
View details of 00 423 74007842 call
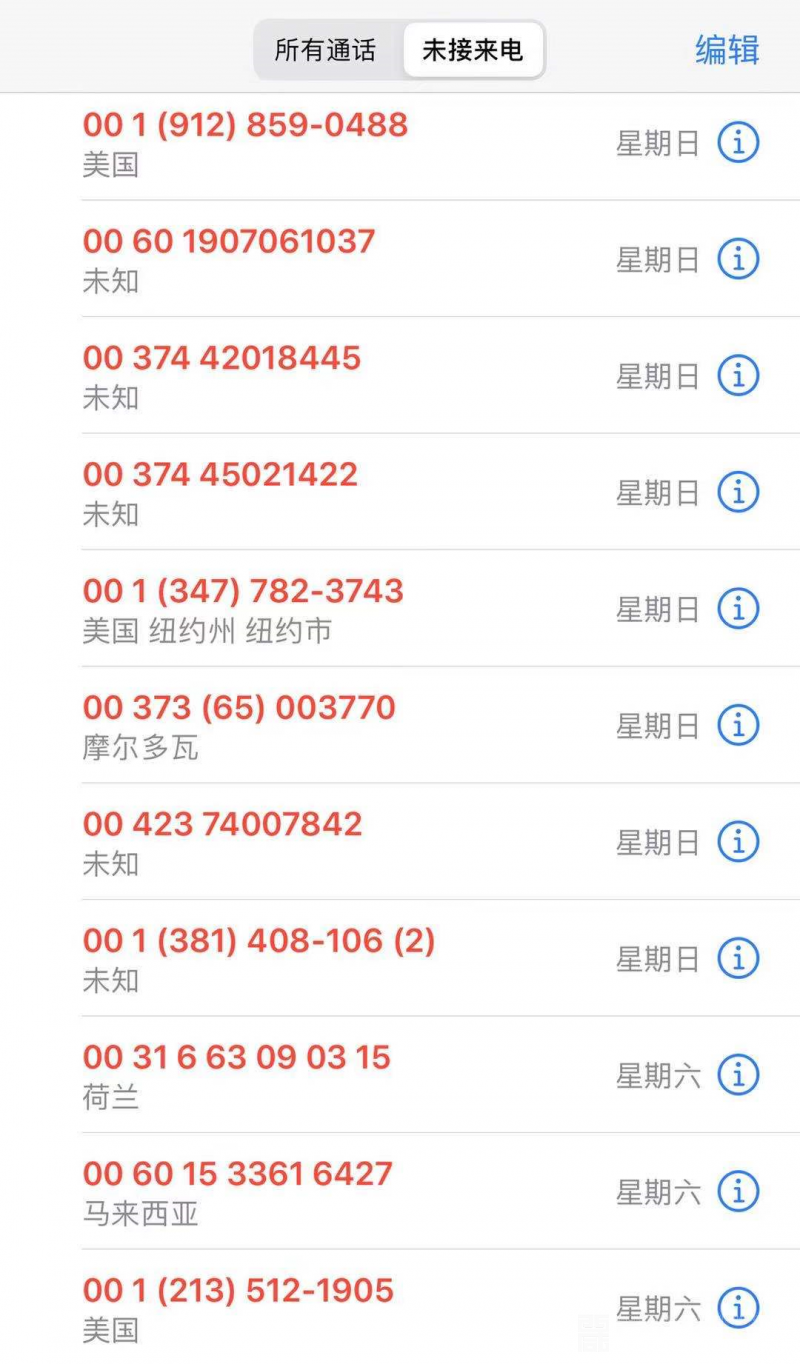pos(737,841)
